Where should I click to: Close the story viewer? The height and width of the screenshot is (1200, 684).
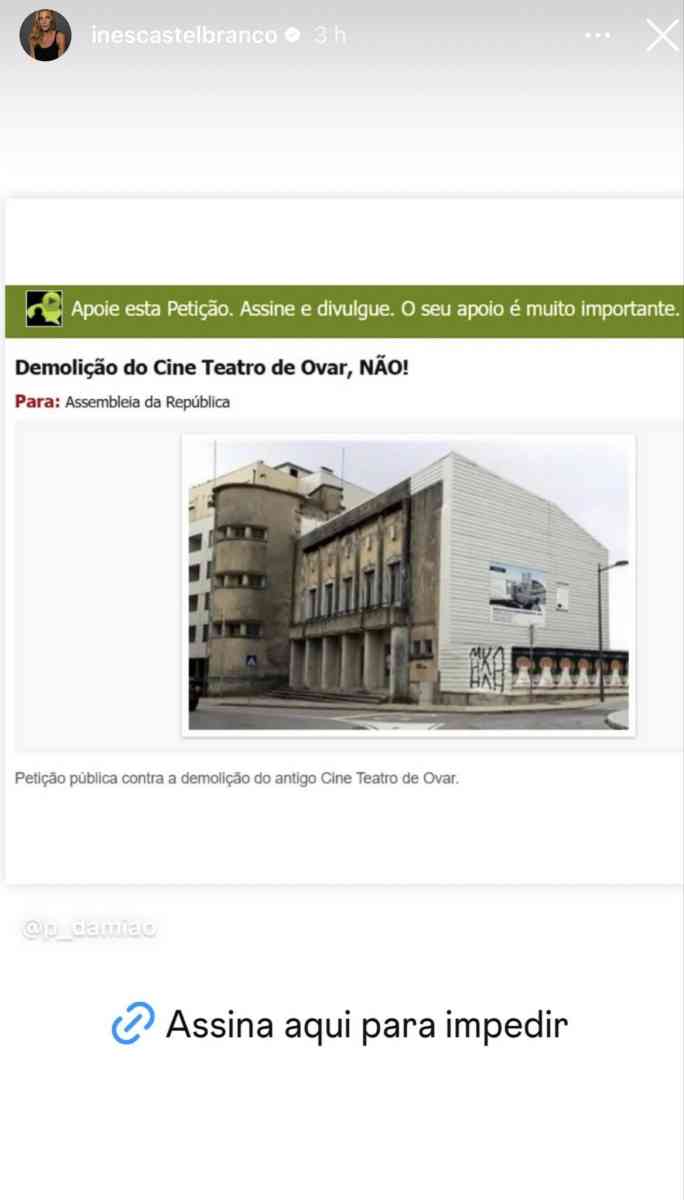coord(662,36)
